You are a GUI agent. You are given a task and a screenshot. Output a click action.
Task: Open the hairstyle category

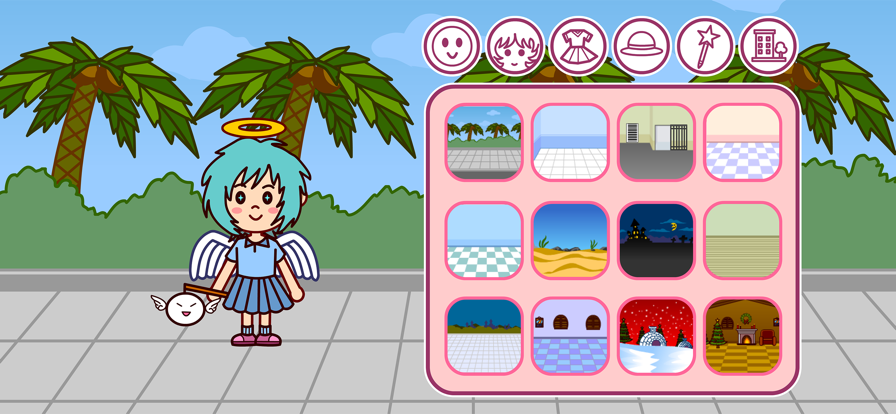(516, 46)
